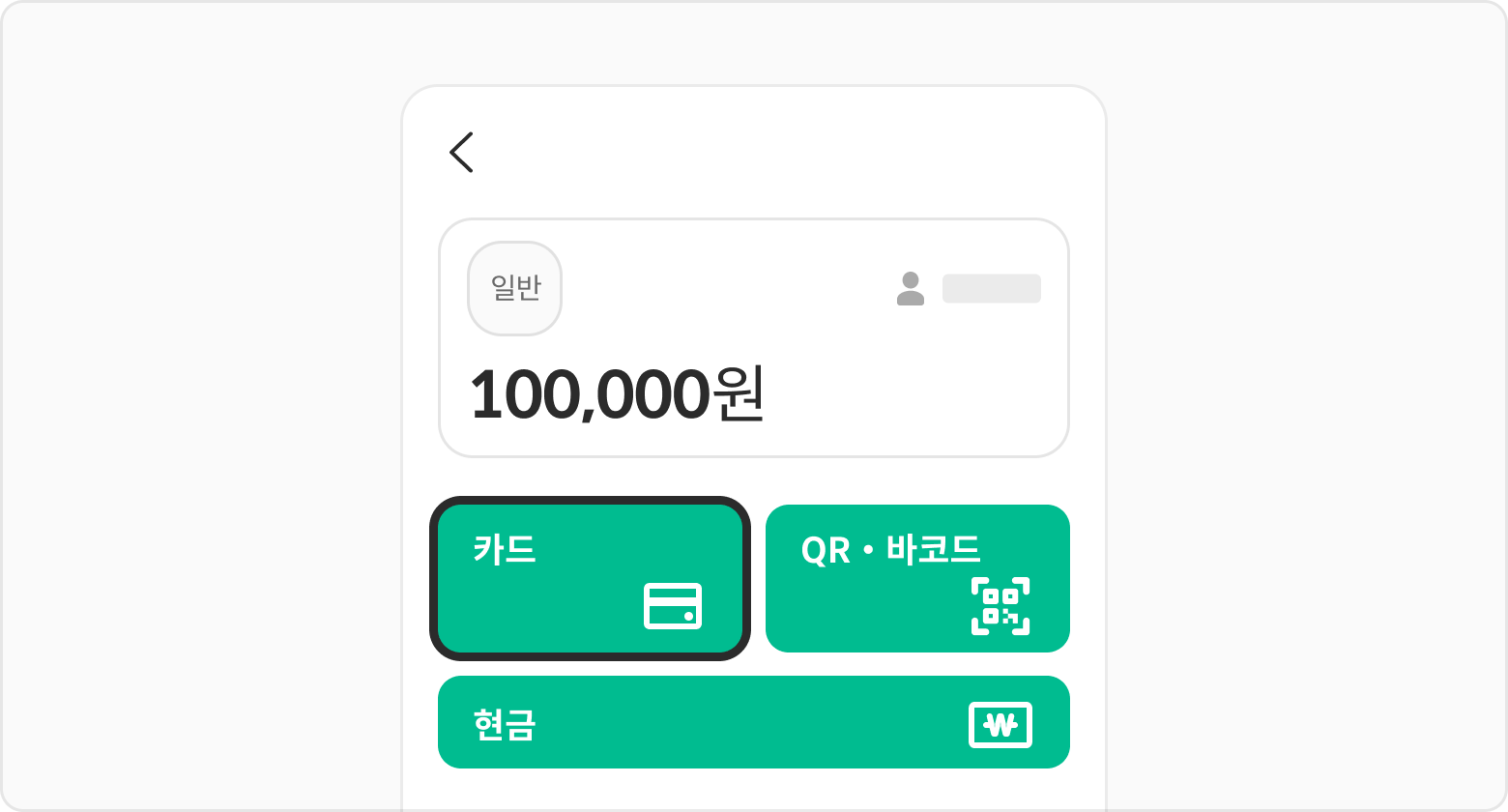1508x812 pixels.
Task: Select 카드 payment method
Action: point(590,578)
